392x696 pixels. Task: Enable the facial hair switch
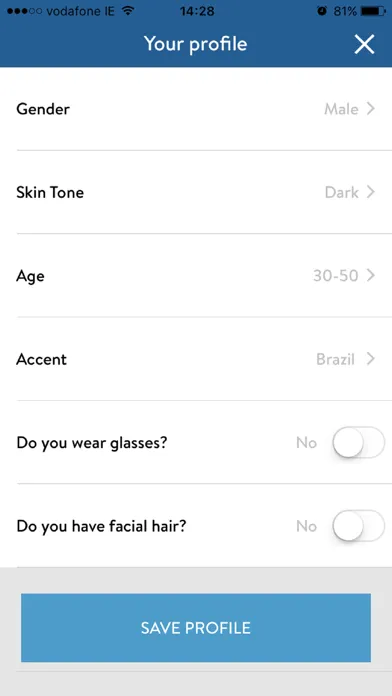tap(358, 526)
